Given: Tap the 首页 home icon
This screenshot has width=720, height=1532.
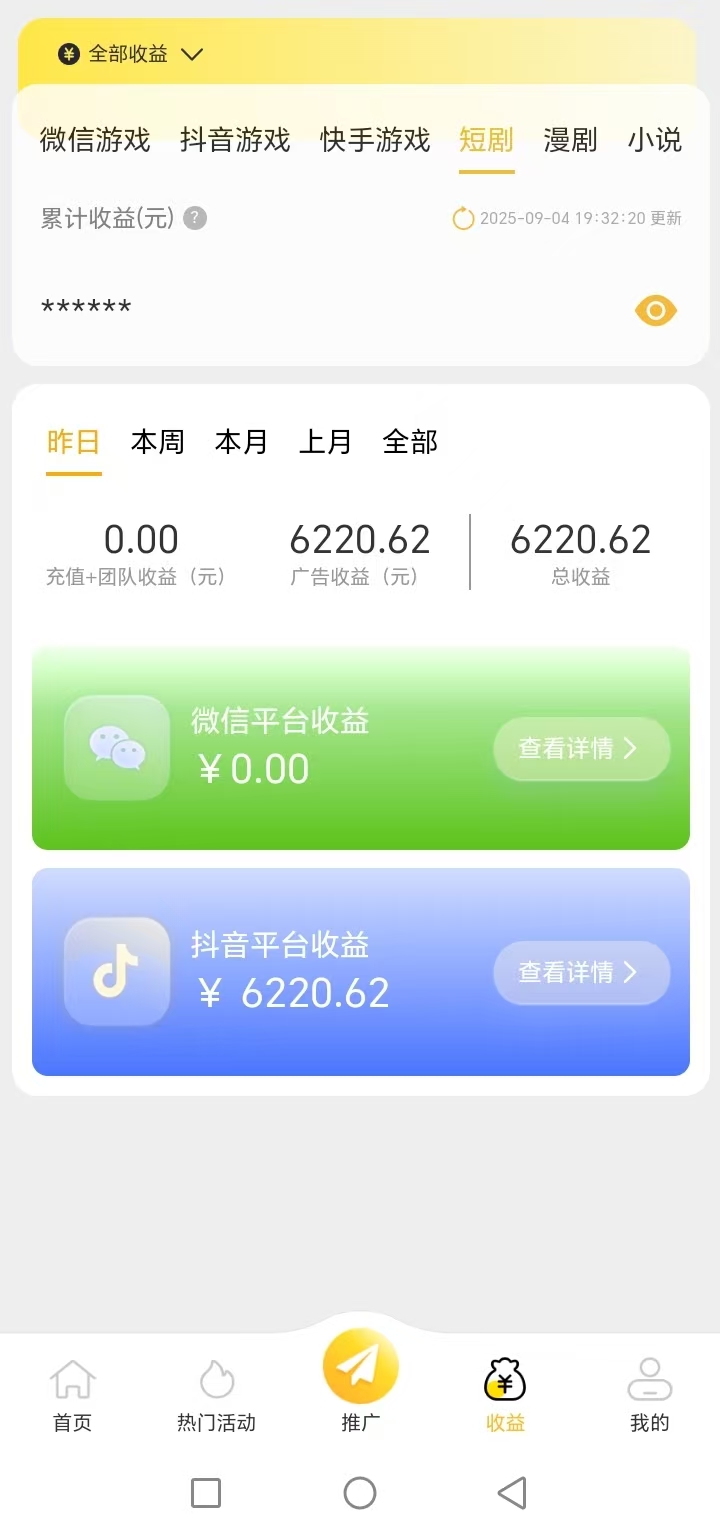Looking at the screenshot, I should click(x=71, y=1378).
